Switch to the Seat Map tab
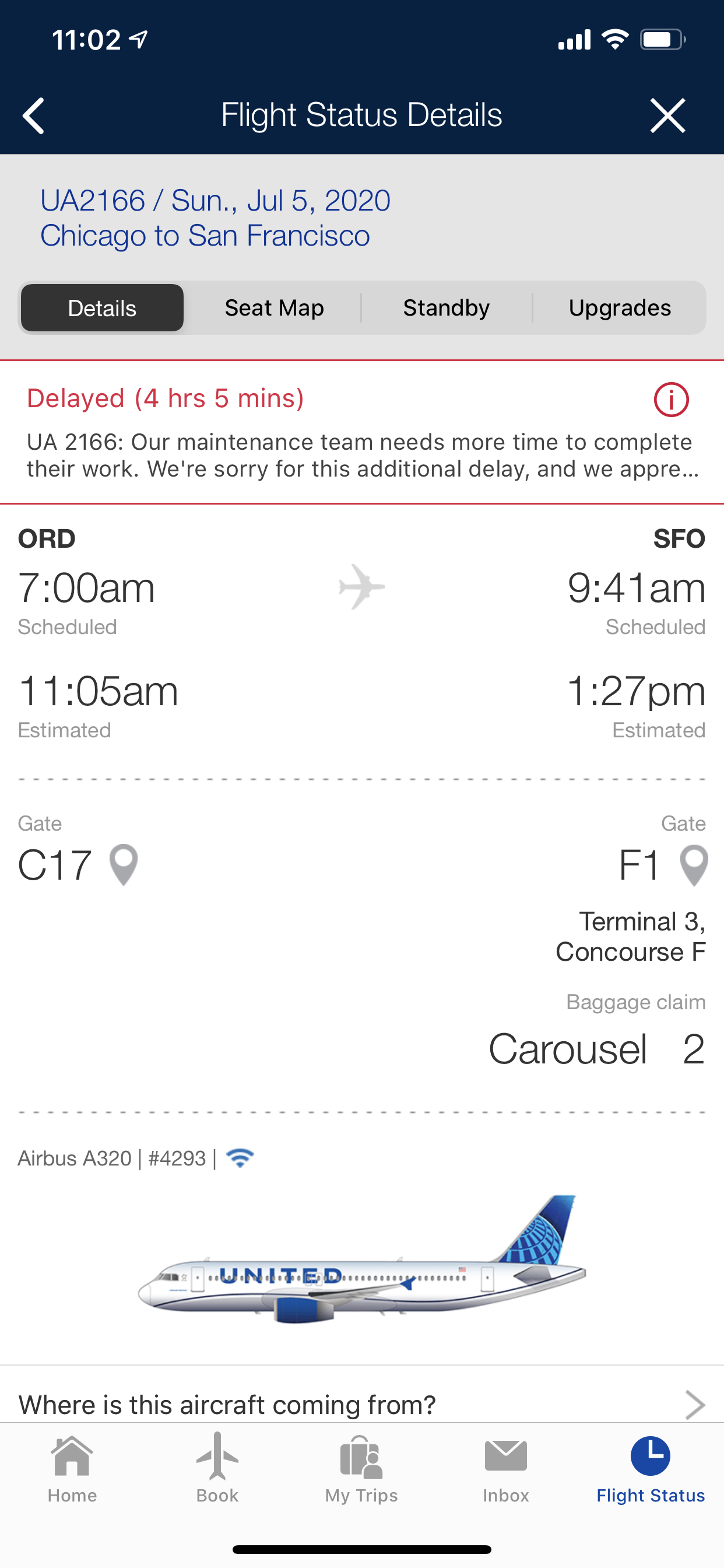This screenshot has height=1568, width=724. tap(274, 307)
